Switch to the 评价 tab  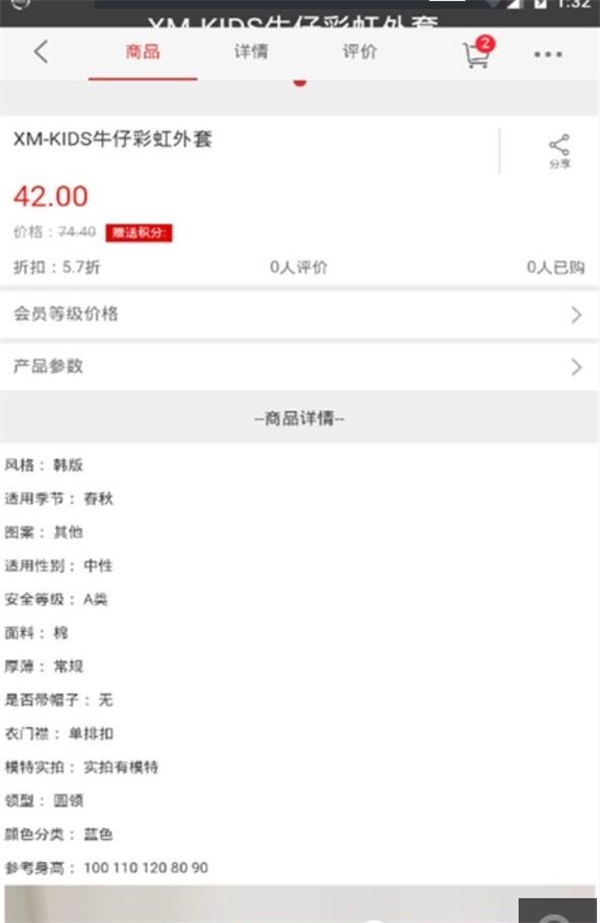(360, 52)
